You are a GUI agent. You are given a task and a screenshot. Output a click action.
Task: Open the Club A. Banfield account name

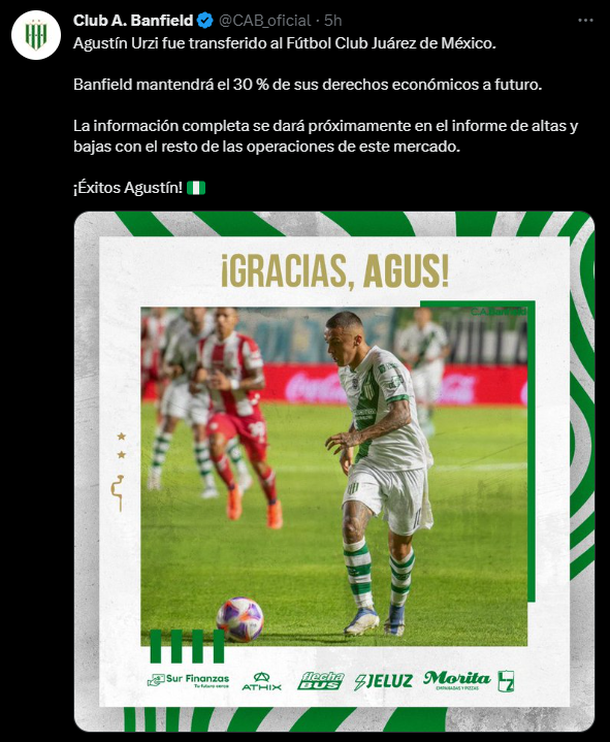tap(133, 20)
